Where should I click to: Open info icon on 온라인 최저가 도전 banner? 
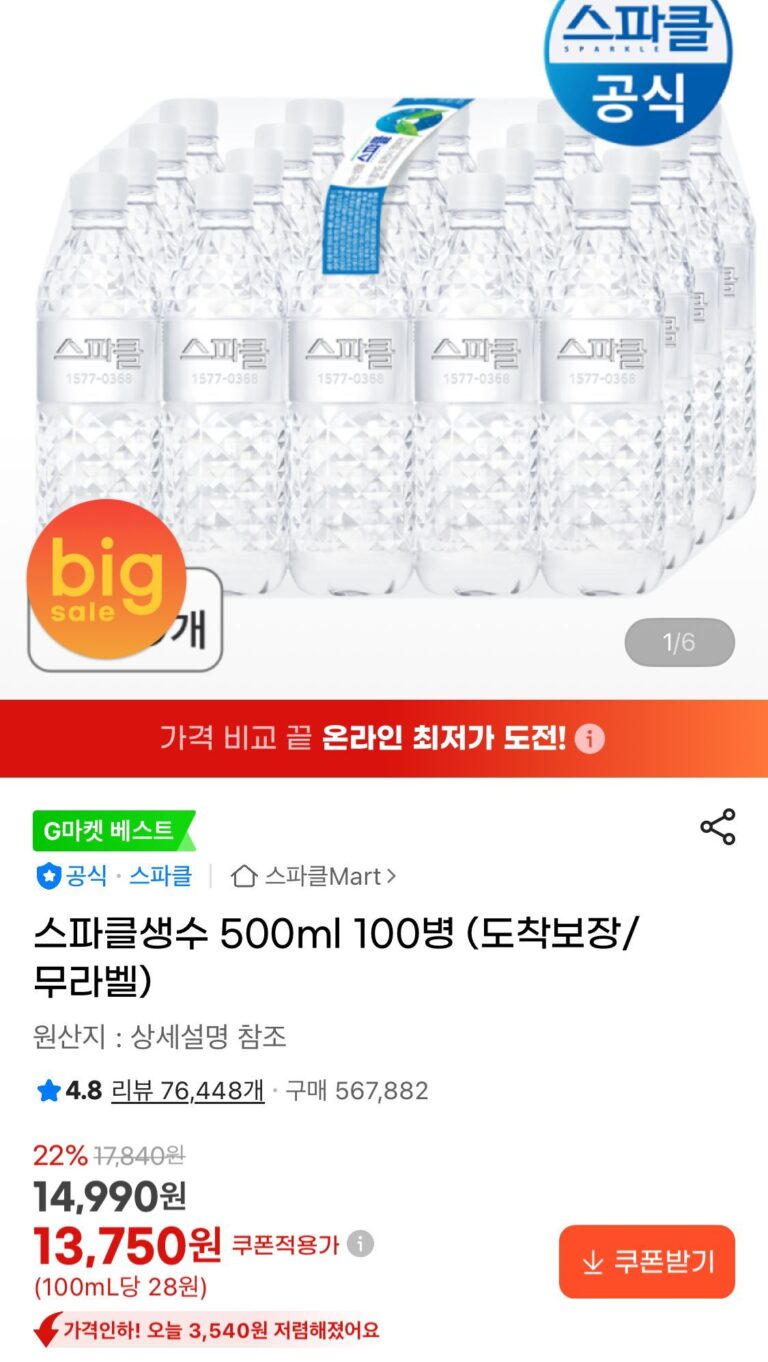[x=590, y=739]
